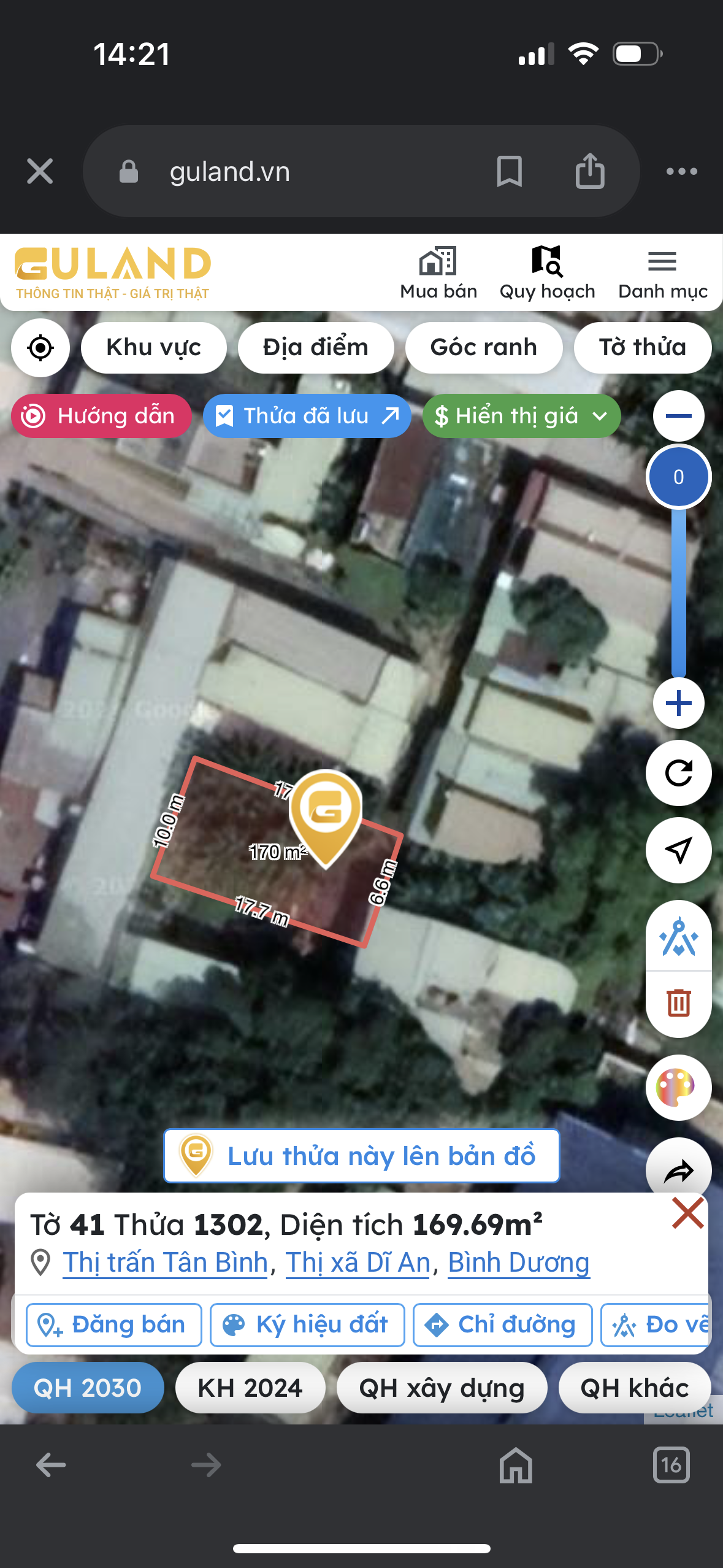This screenshot has width=723, height=1568.
Task: Open the Thị trấn Tân Bình link
Action: (x=166, y=1262)
